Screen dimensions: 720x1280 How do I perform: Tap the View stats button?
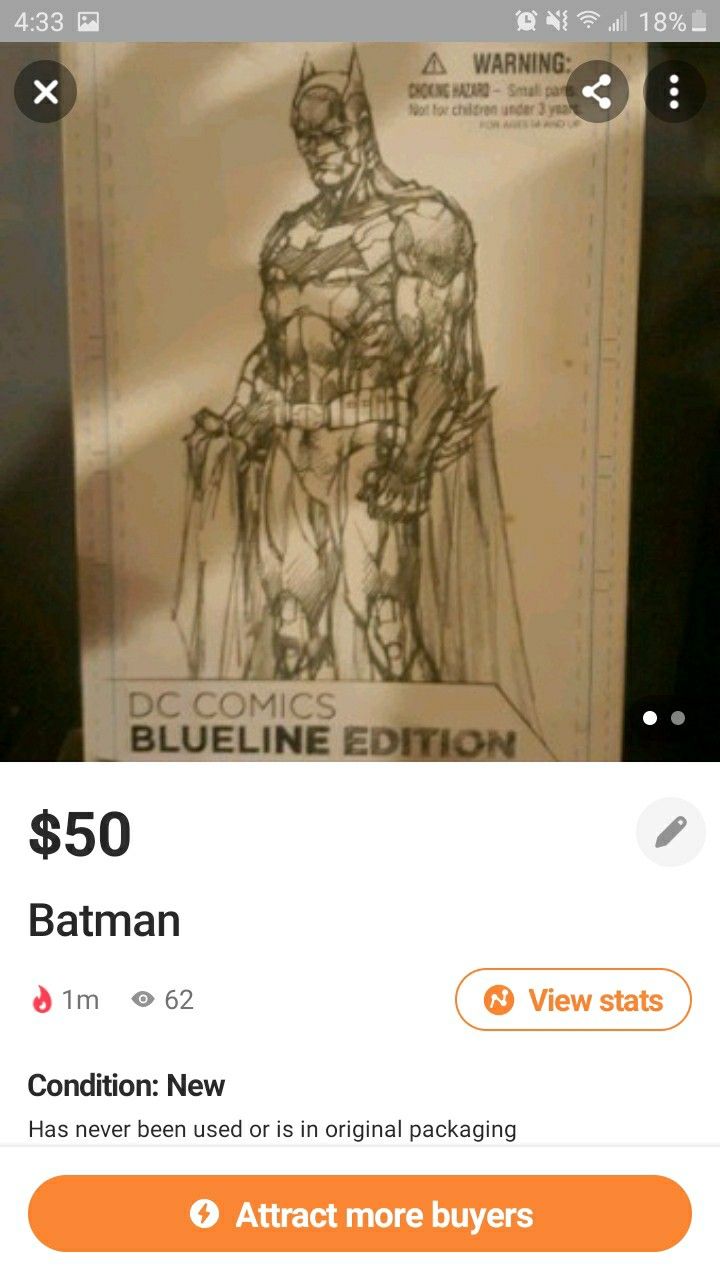point(573,999)
